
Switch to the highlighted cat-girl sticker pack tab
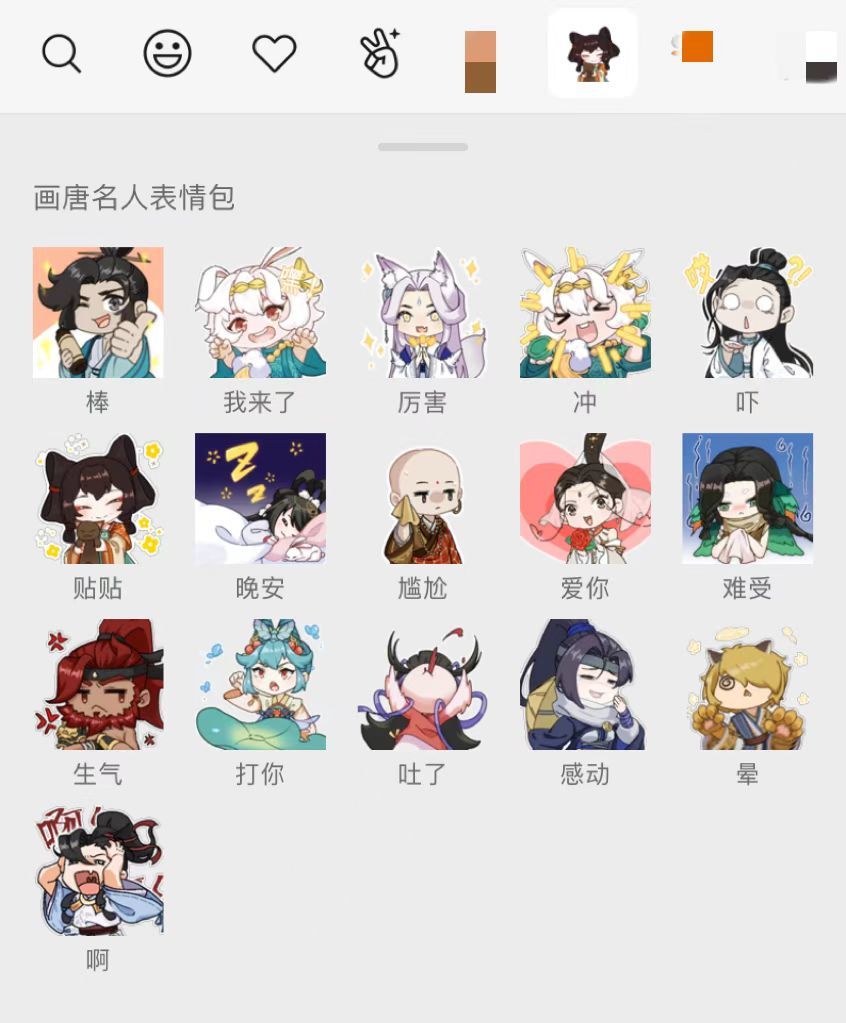click(x=591, y=52)
